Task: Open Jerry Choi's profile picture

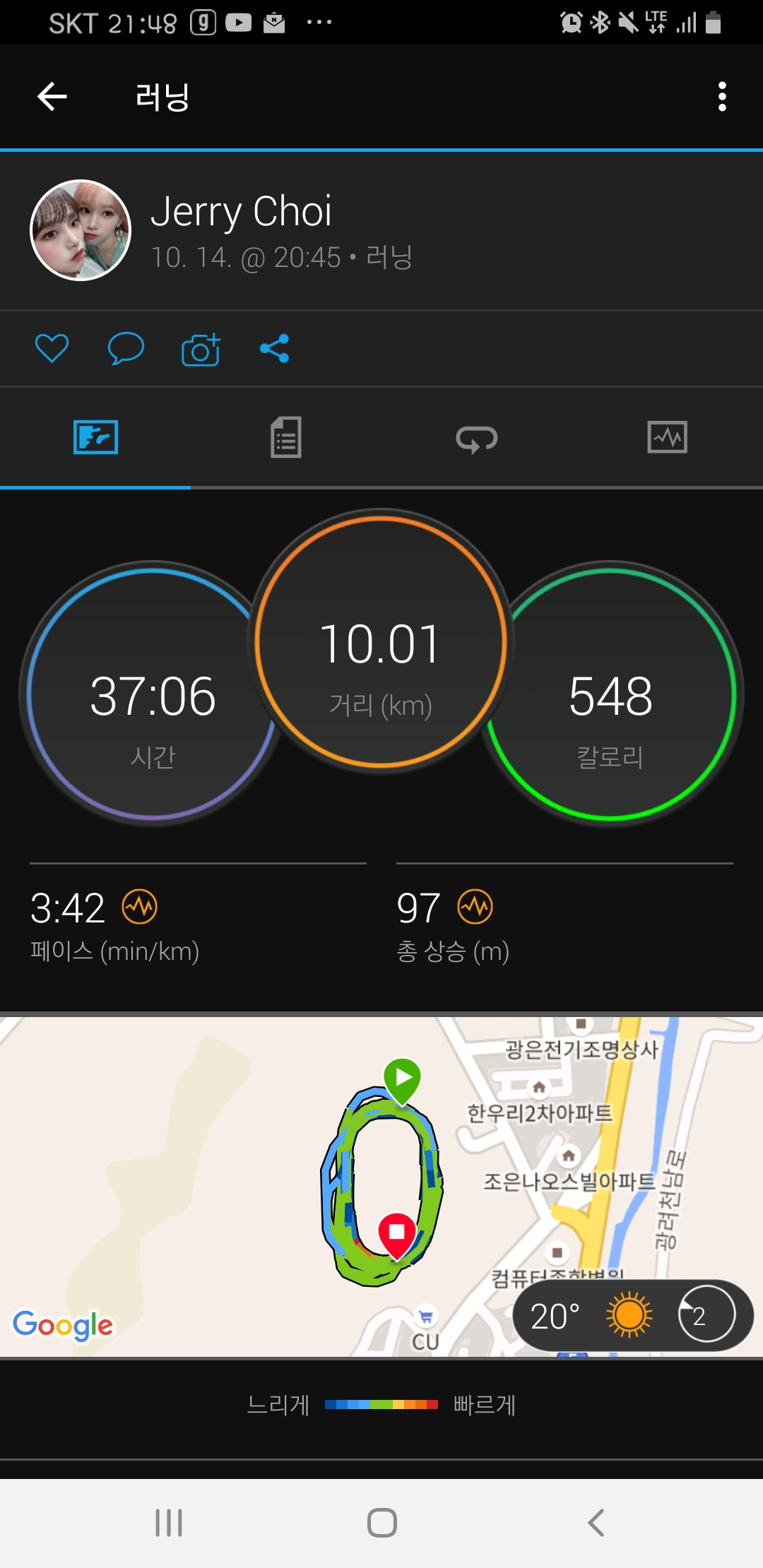Action: tap(81, 230)
